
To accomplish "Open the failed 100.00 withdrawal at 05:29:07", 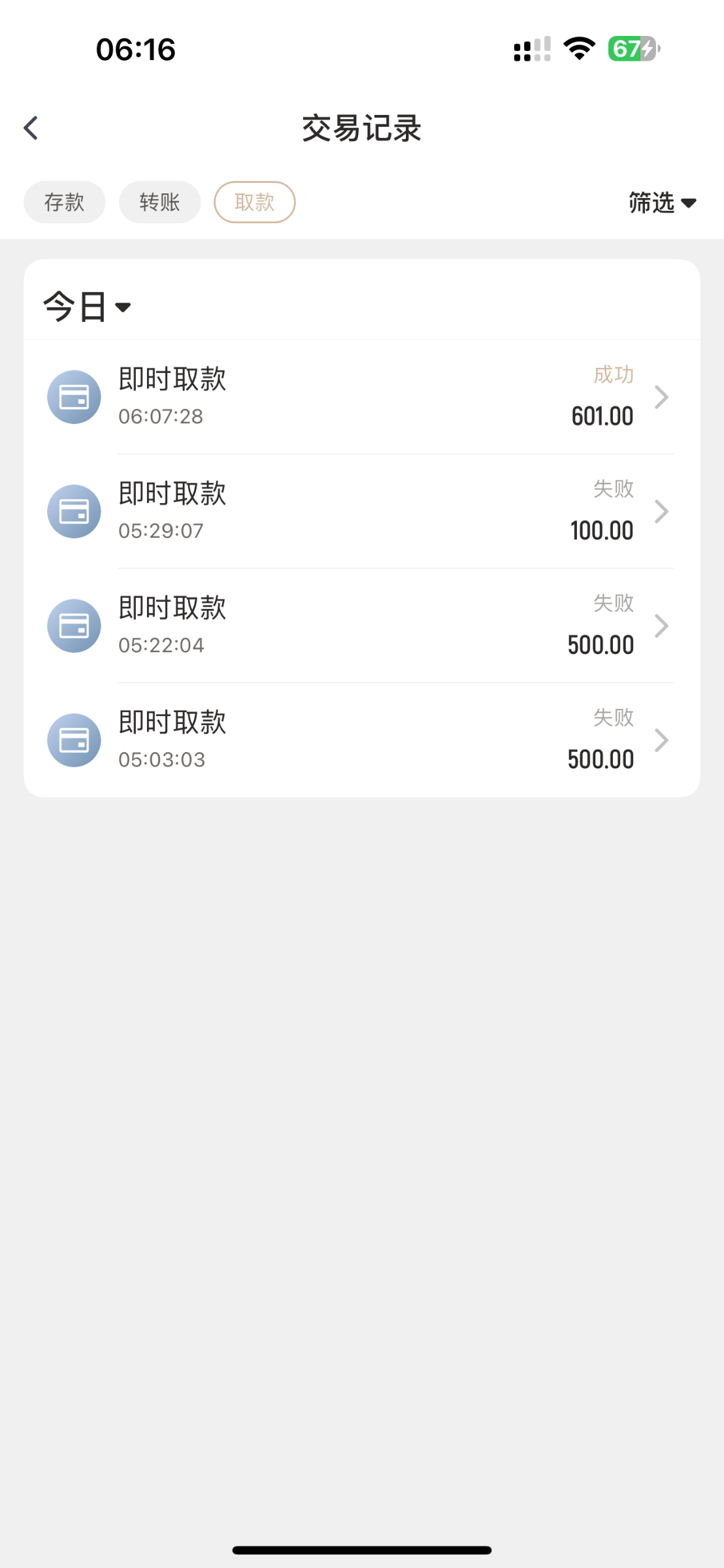I will (x=361, y=512).
